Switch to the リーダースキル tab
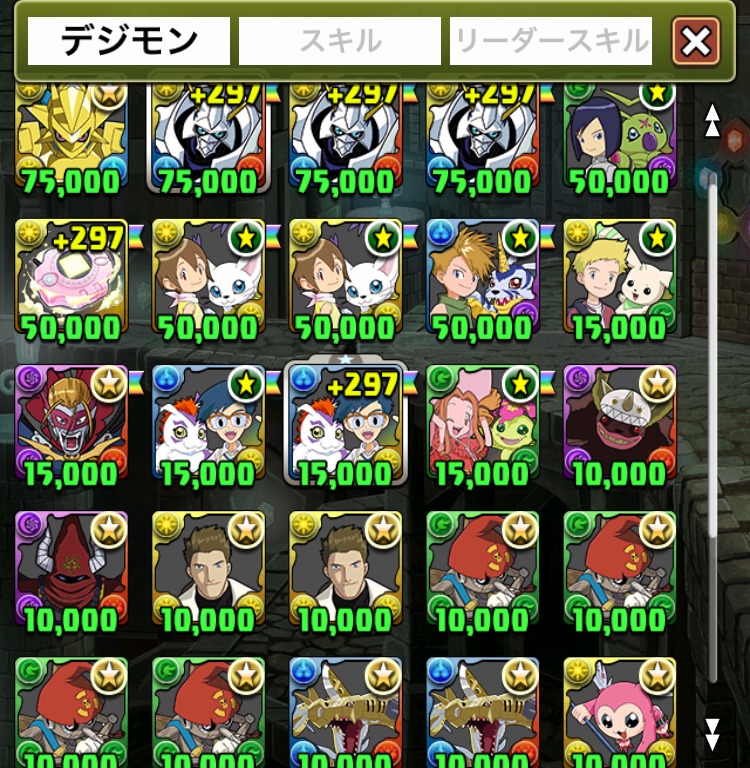 tap(551, 41)
